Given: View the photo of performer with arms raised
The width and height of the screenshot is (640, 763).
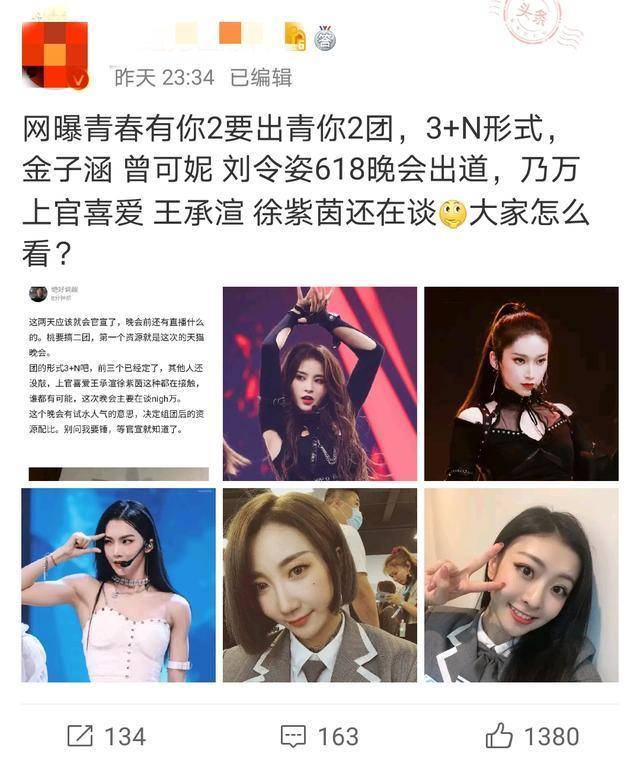Looking at the screenshot, I should [x=319, y=384].
